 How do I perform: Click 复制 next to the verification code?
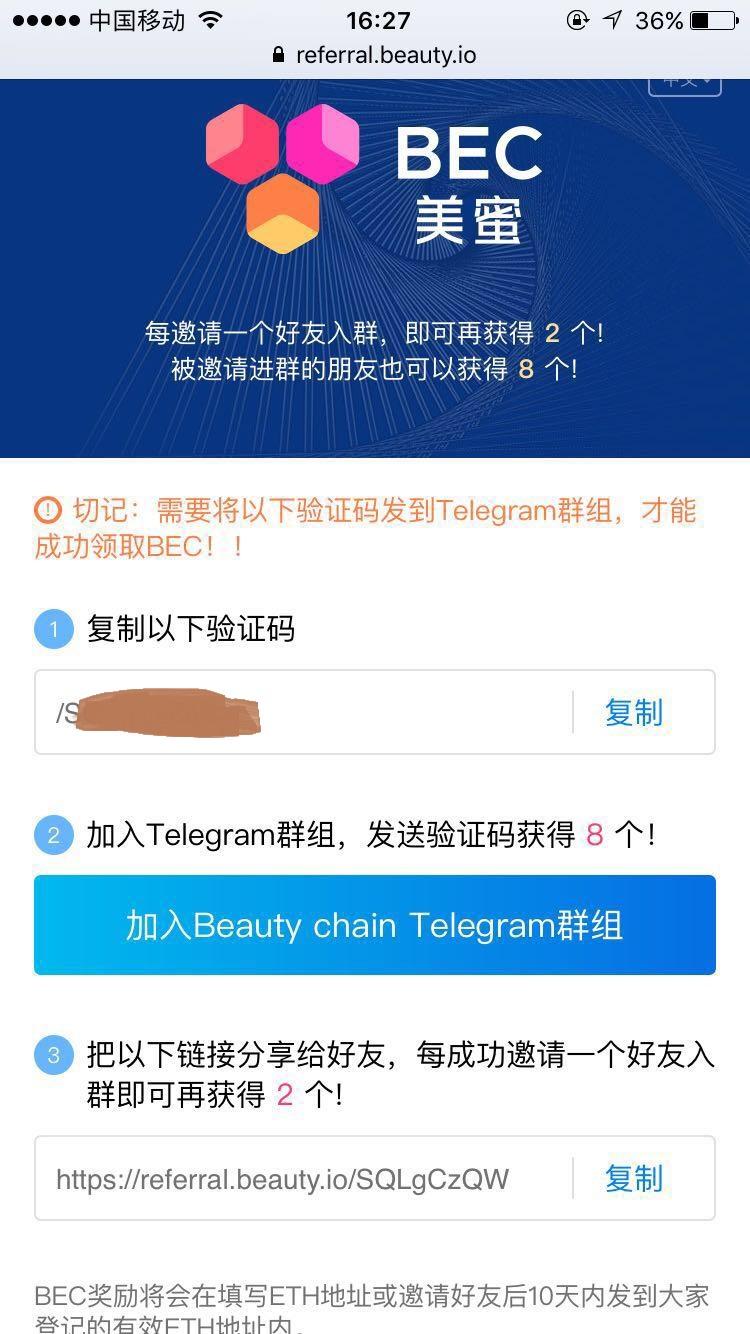632,713
